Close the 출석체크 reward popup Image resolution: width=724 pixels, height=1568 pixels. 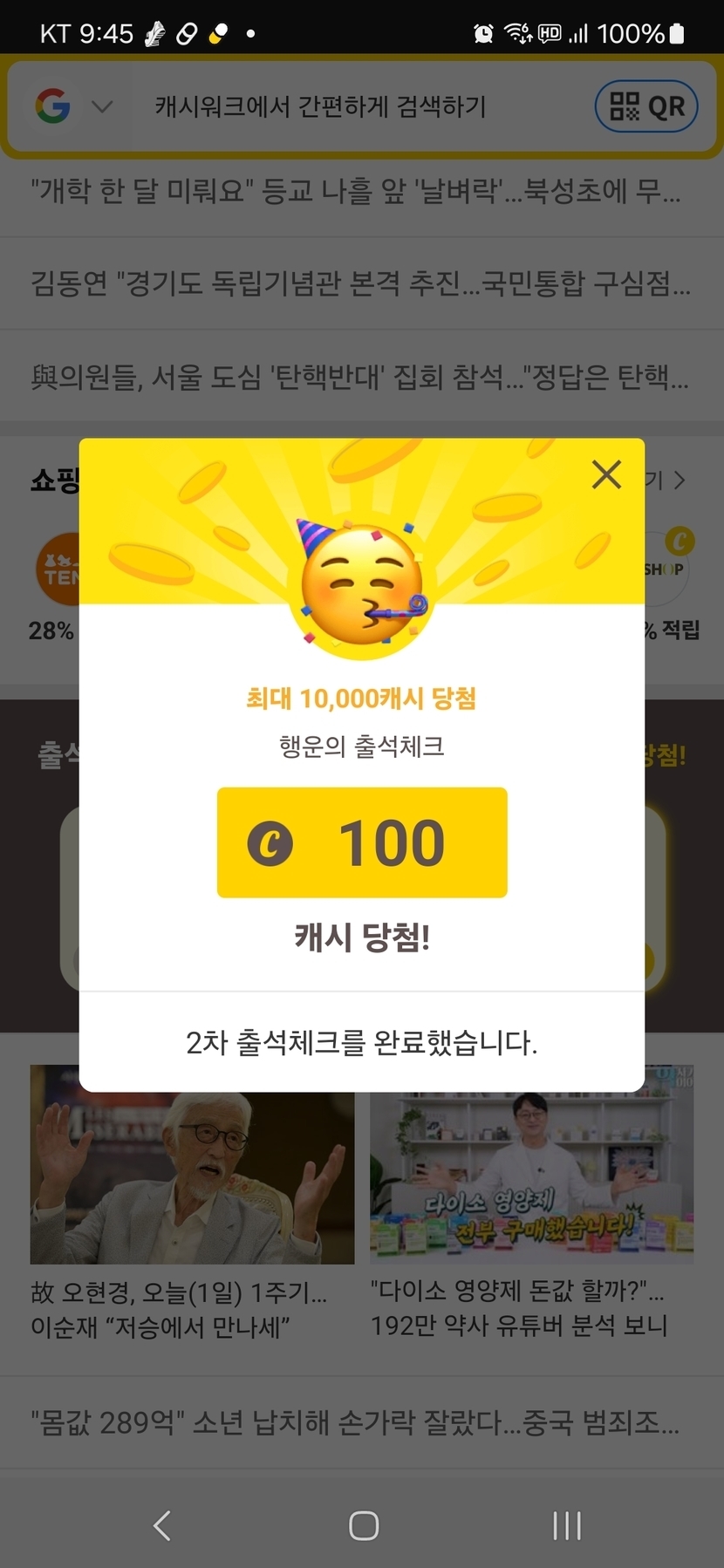606,475
